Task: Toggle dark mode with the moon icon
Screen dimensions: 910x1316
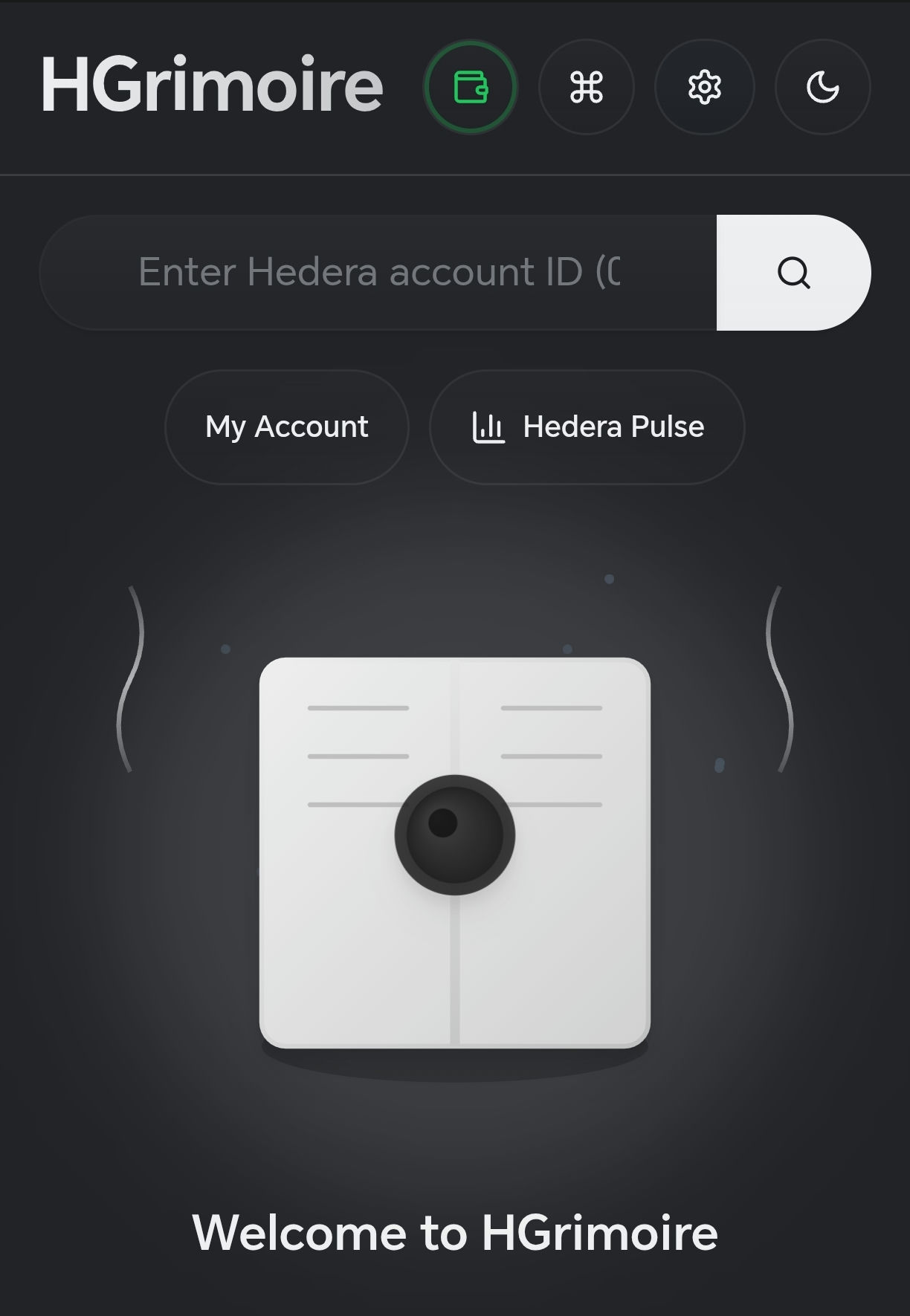Action: coord(822,87)
